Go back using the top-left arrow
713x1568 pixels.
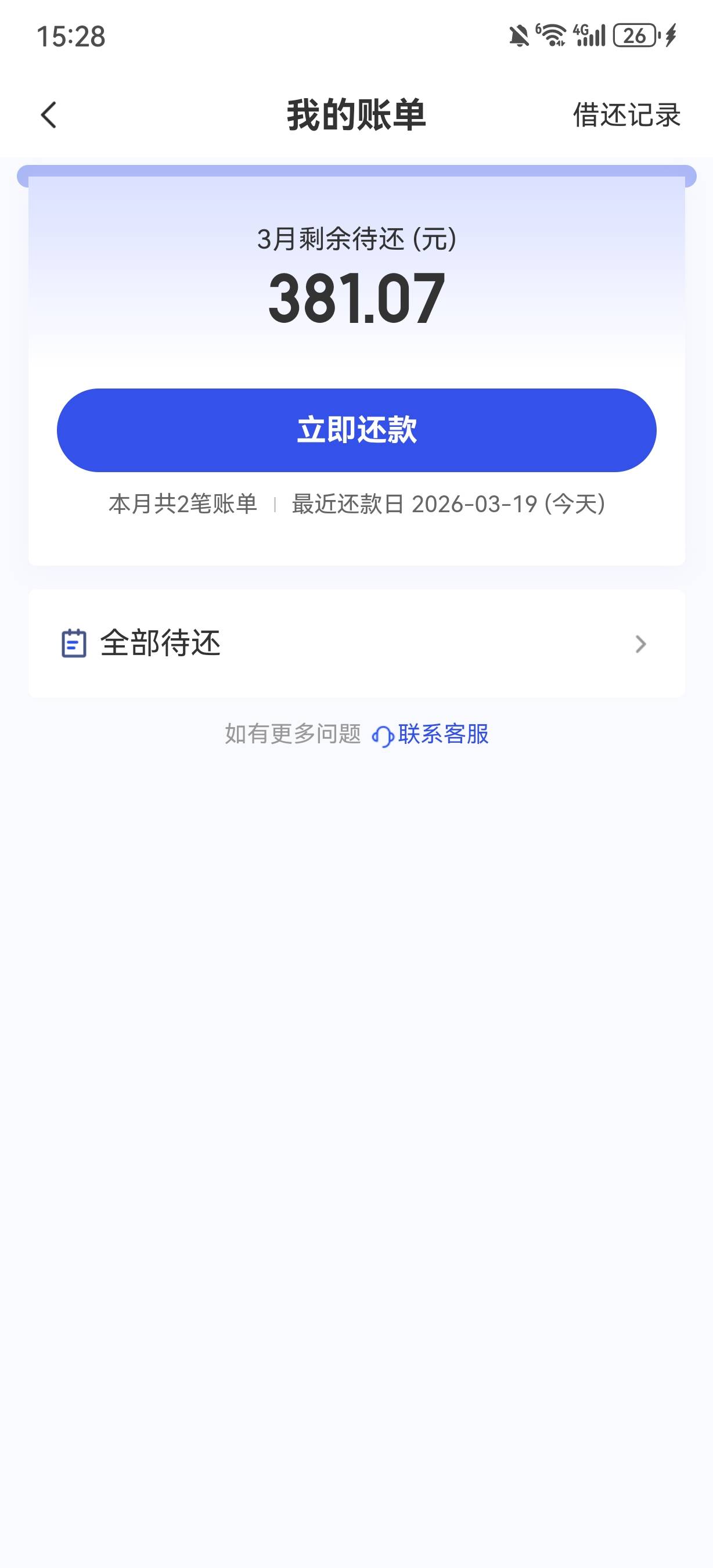click(49, 114)
